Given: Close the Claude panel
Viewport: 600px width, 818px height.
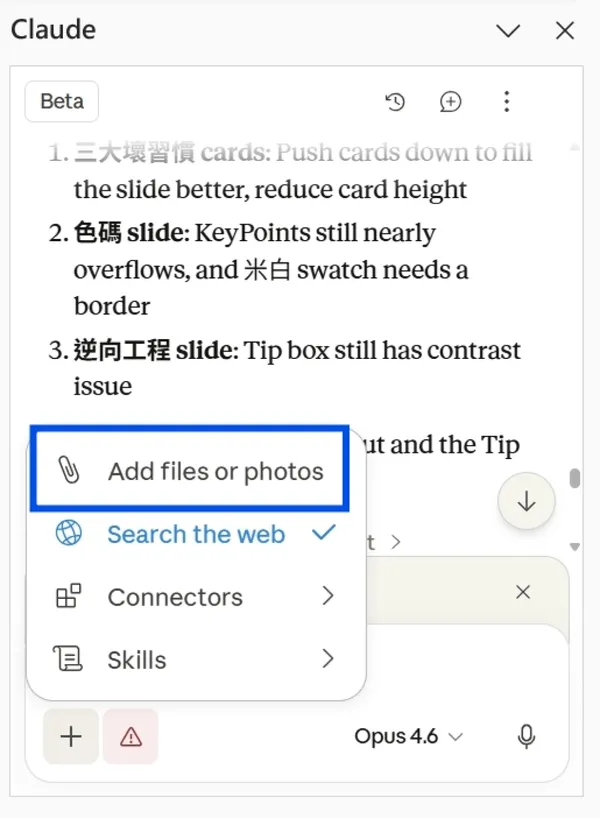Looking at the screenshot, I should tap(565, 31).
